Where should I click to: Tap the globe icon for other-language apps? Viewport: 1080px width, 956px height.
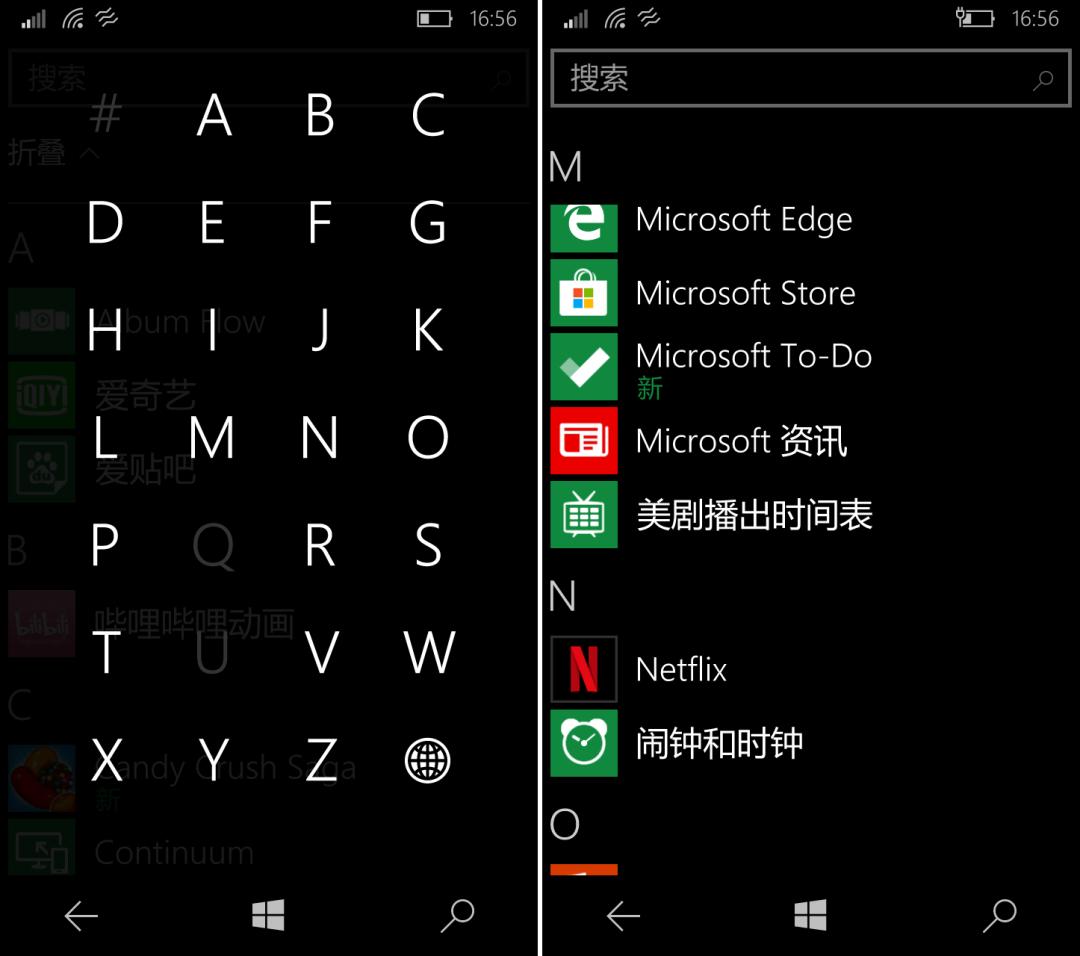[427, 760]
